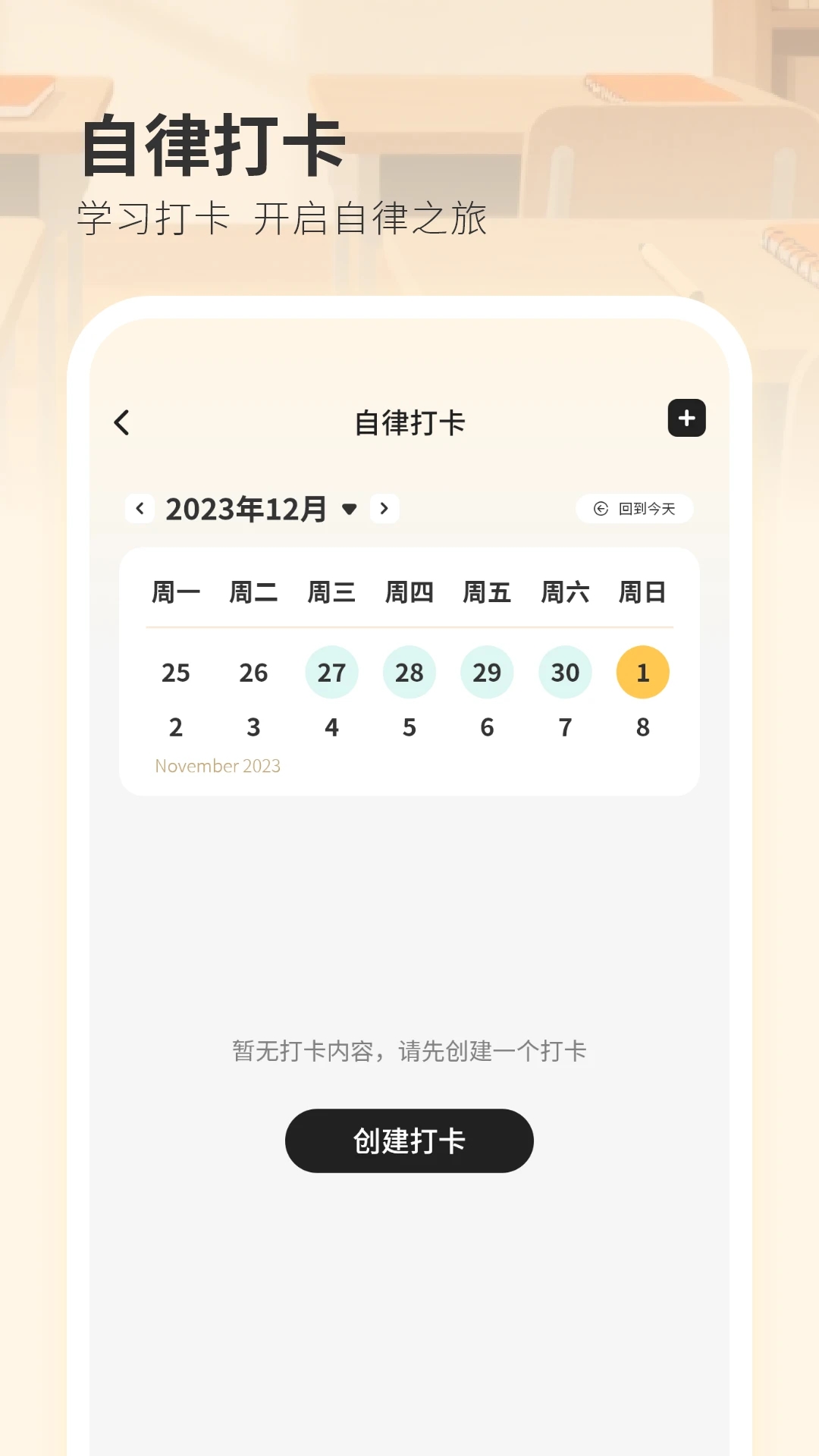
Task: Select date 29 in the calendar
Action: click(487, 672)
